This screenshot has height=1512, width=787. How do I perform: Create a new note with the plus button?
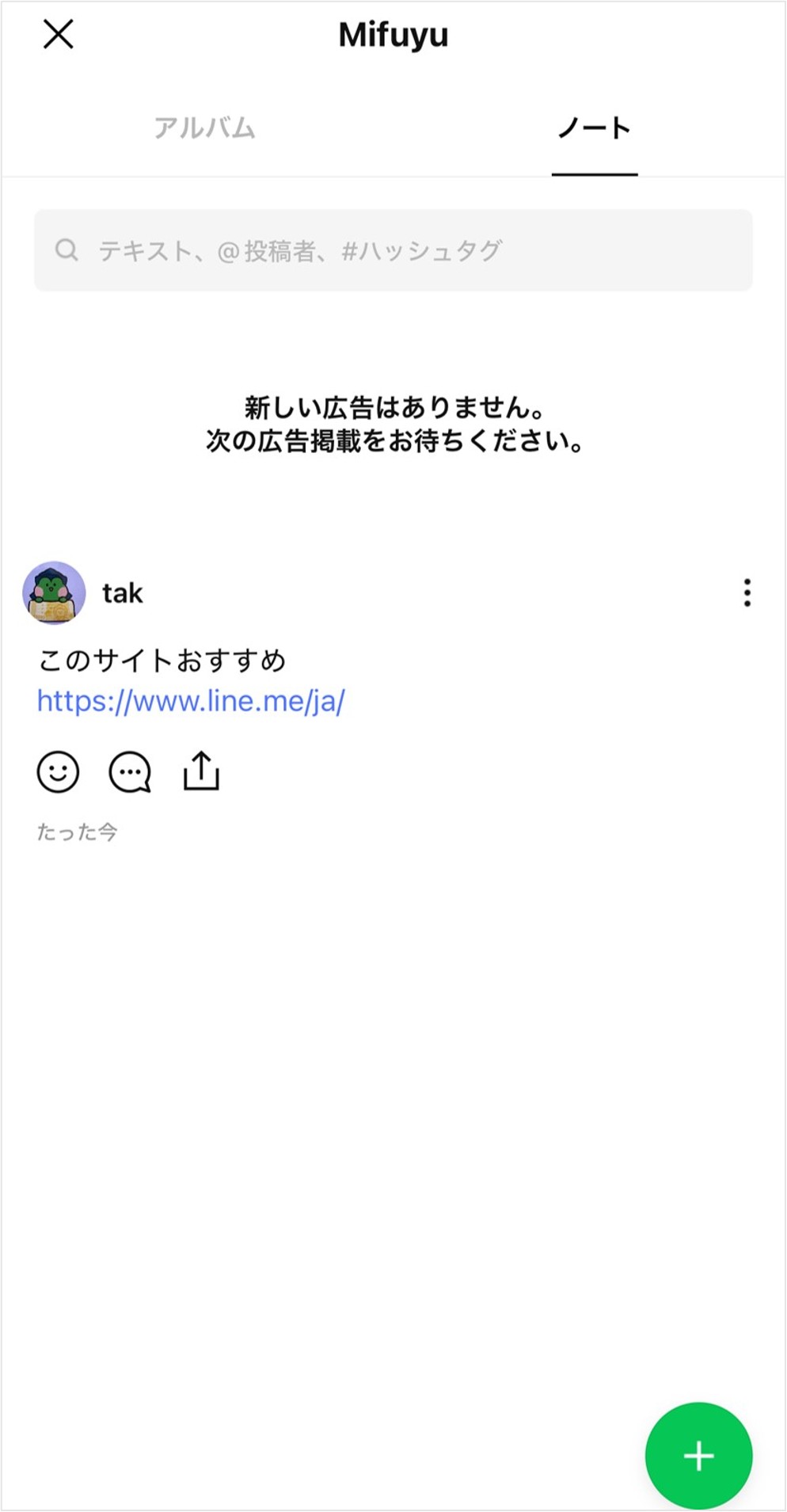[x=698, y=1456]
